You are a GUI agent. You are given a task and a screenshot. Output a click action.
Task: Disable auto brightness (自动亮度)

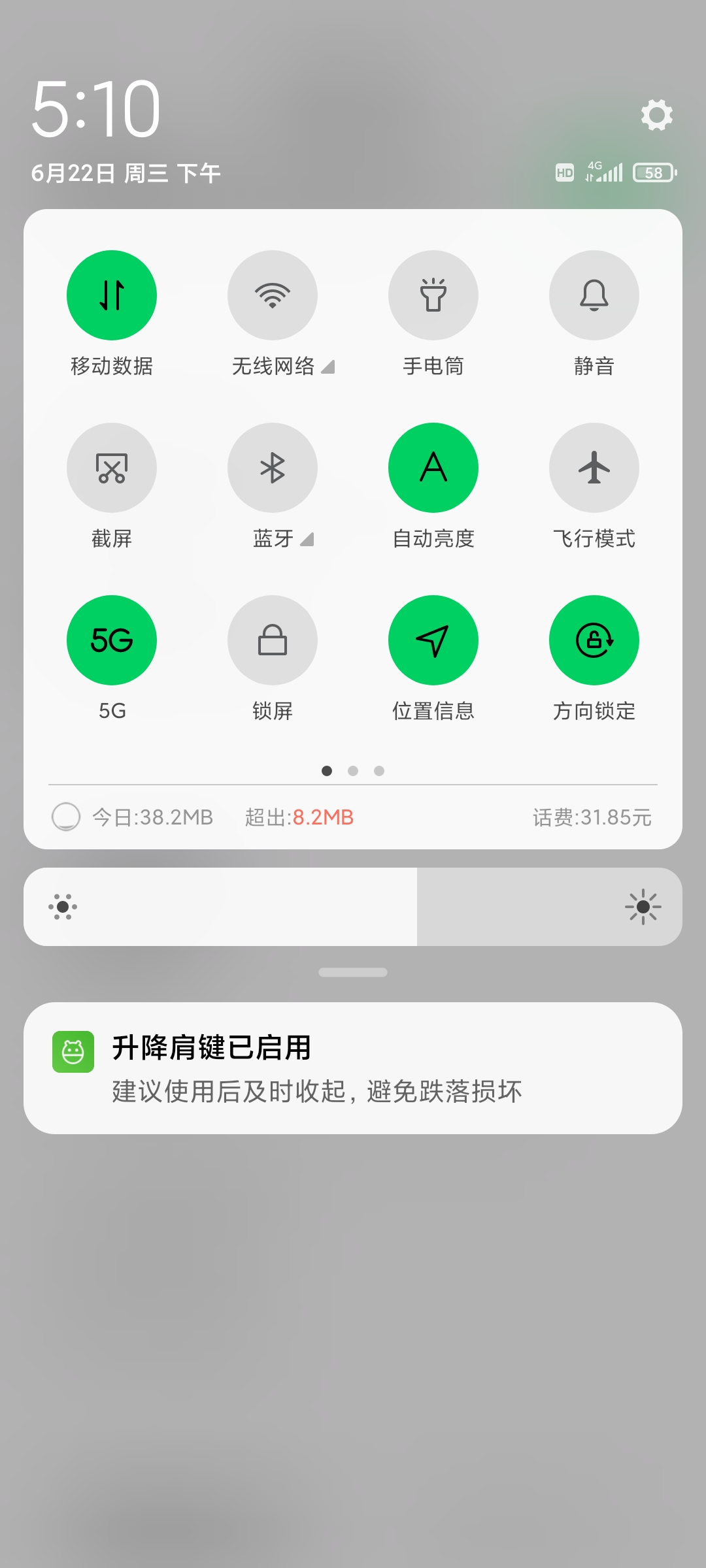coord(433,468)
